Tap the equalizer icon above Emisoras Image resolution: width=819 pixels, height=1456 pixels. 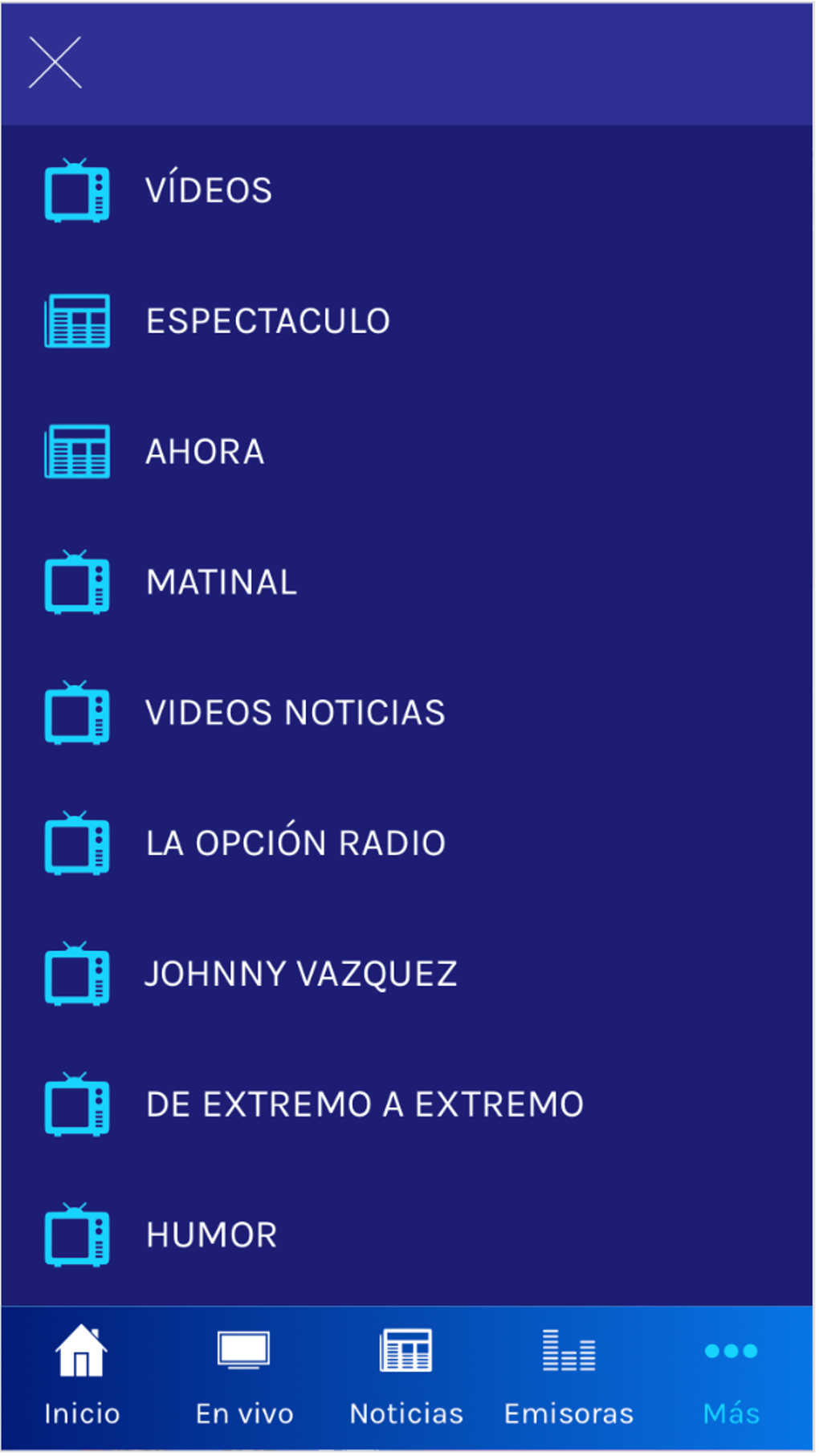tap(569, 1351)
